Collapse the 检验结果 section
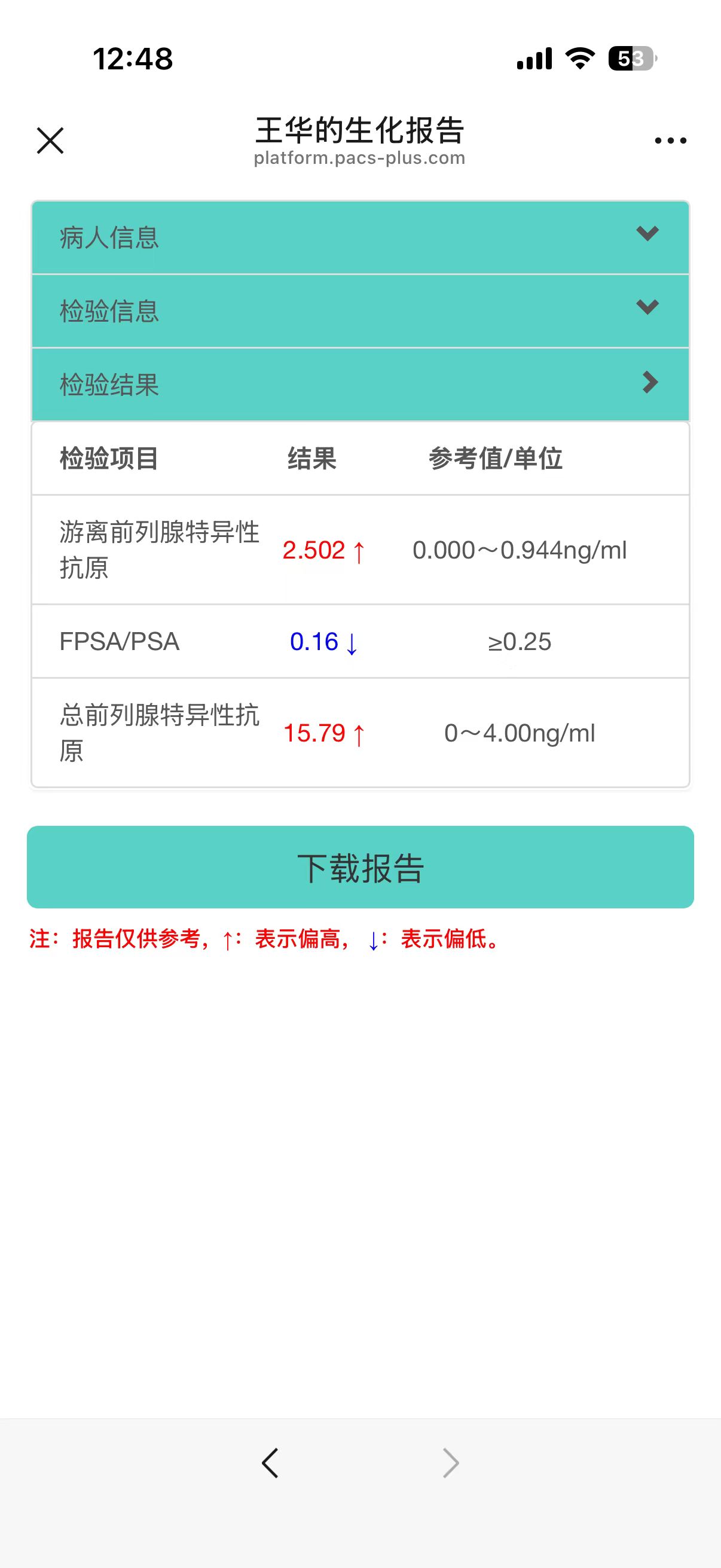The width and height of the screenshot is (721, 1568). [360, 384]
